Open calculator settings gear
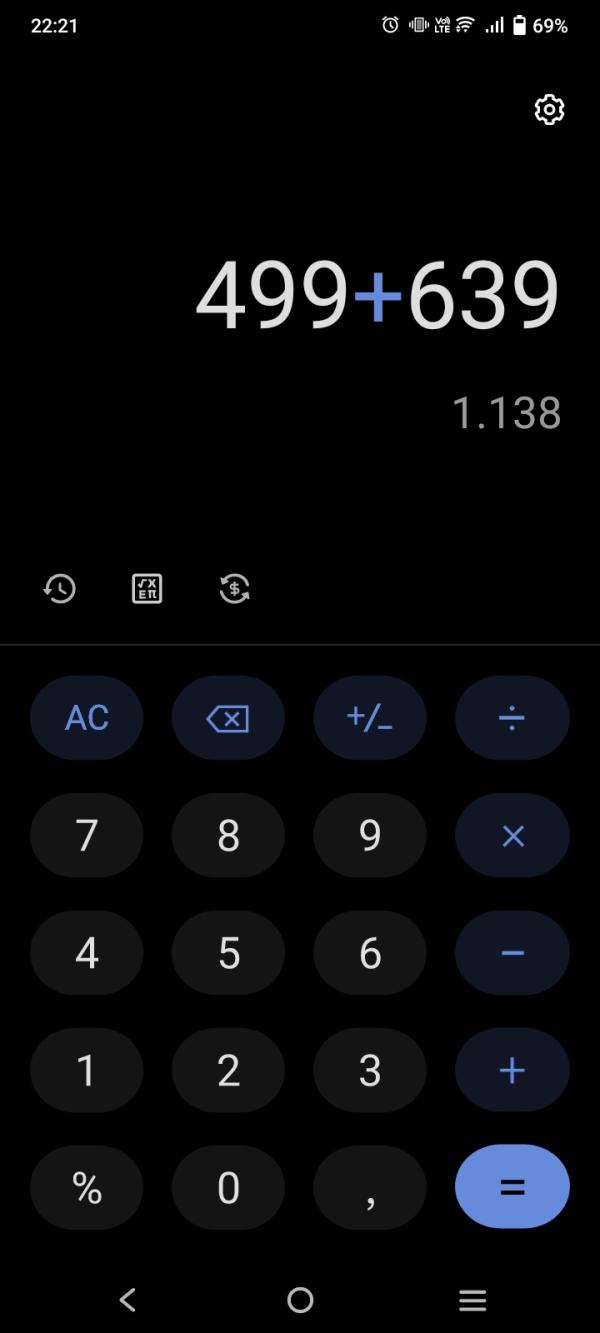The height and width of the screenshot is (1333, 600). pyautogui.click(x=549, y=110)
